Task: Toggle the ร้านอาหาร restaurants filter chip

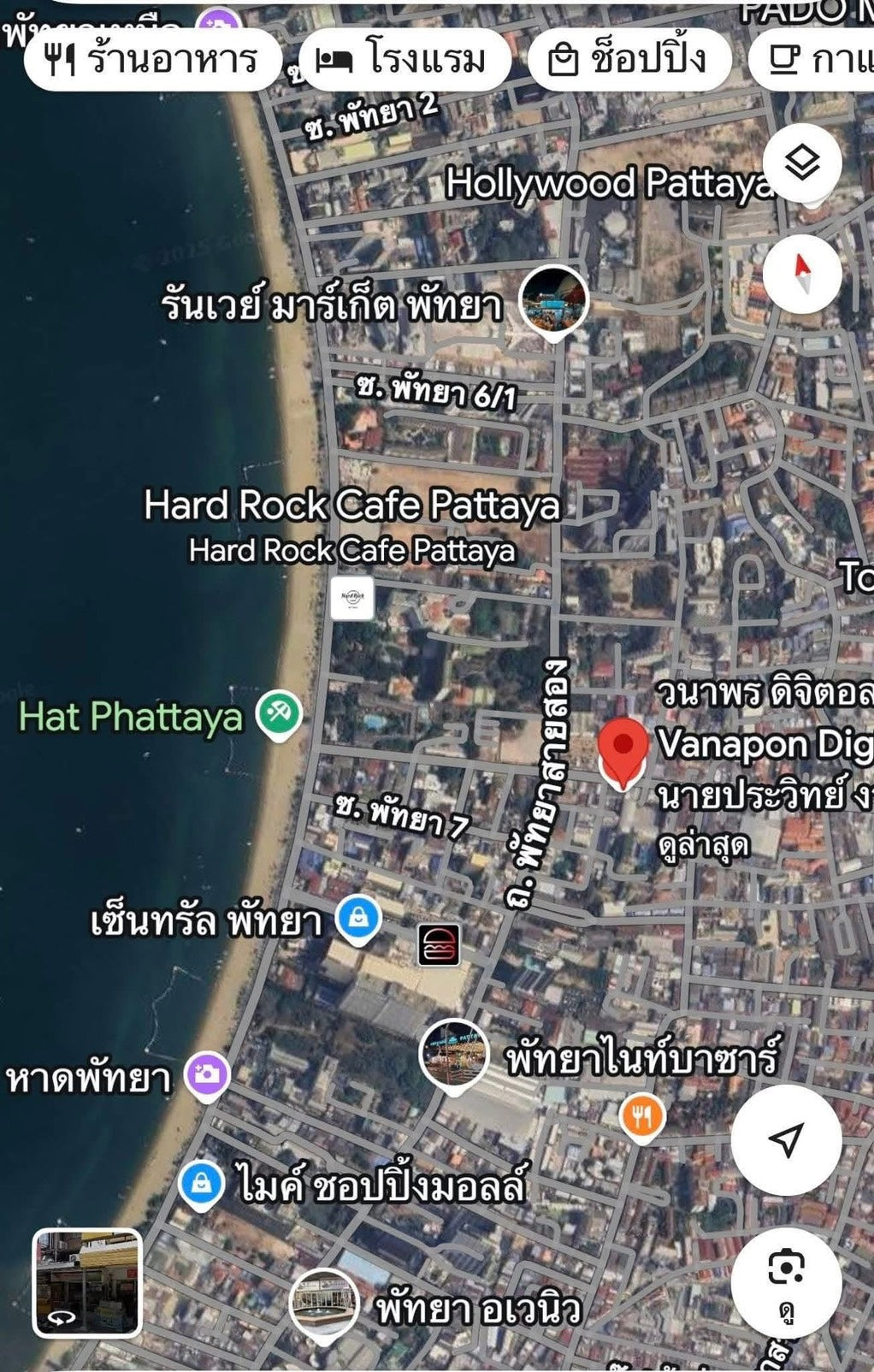Action: pyautogui.click(x=152, y=58)
